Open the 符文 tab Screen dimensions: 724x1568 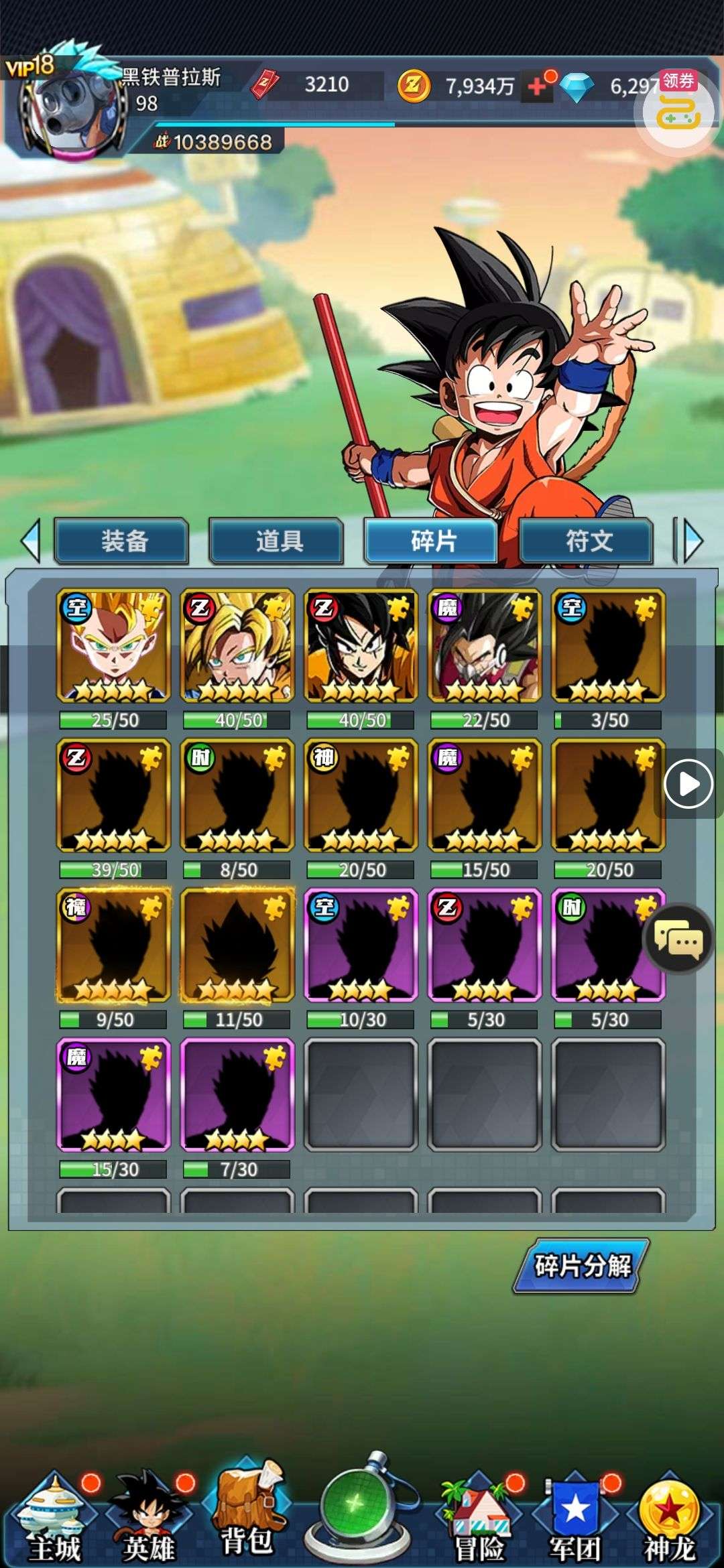[x=587, y=541]
